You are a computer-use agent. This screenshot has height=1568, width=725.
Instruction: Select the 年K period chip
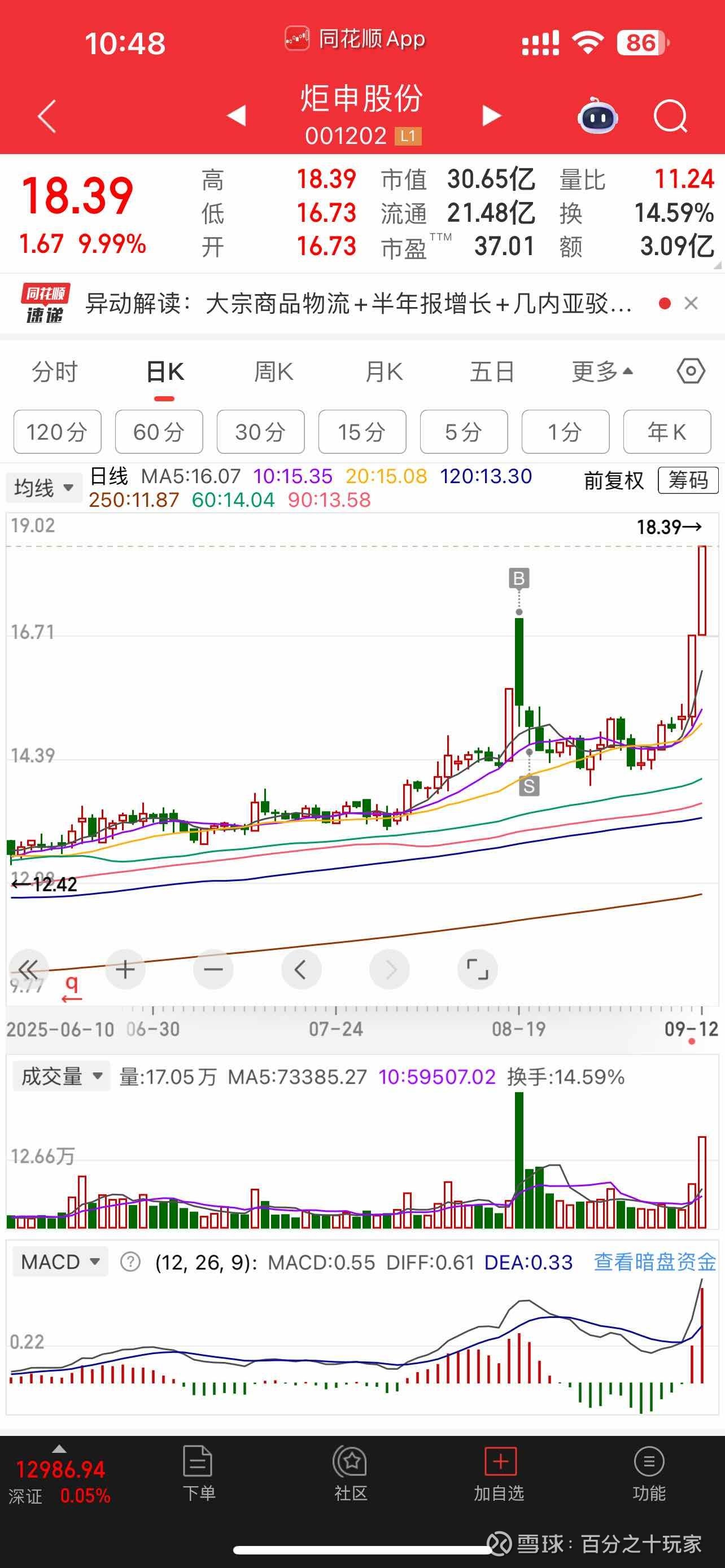[667, 432]
